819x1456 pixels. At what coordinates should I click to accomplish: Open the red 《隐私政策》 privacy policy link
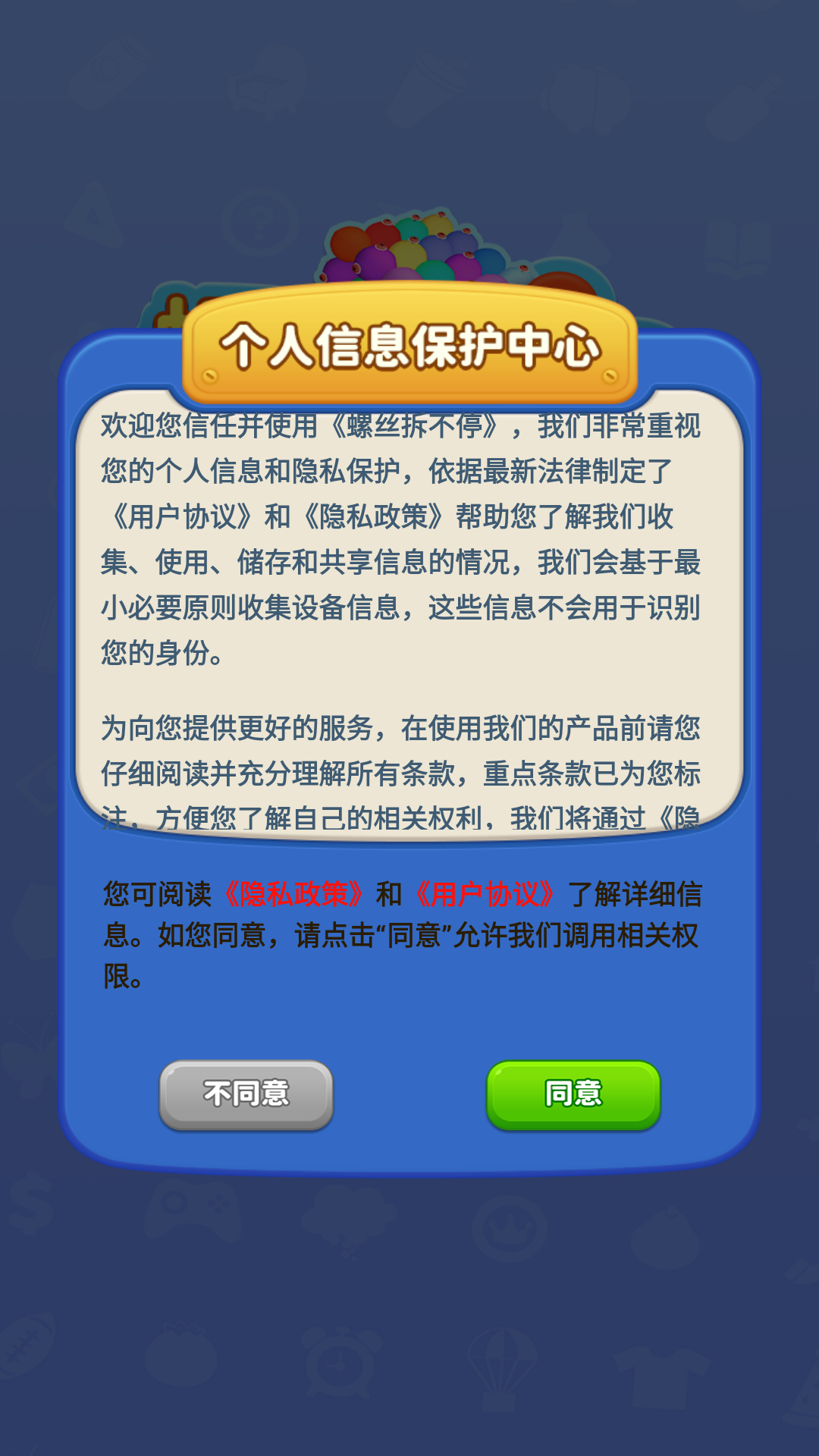(297, 895)
